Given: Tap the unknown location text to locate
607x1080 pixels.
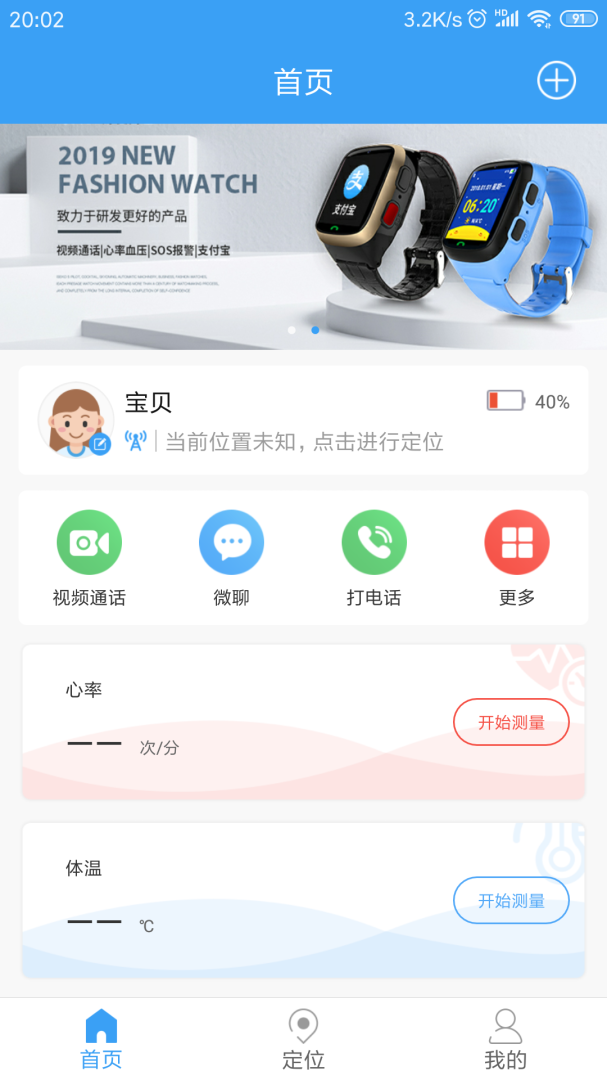Looking at the screenshot, I should [303, 441].
